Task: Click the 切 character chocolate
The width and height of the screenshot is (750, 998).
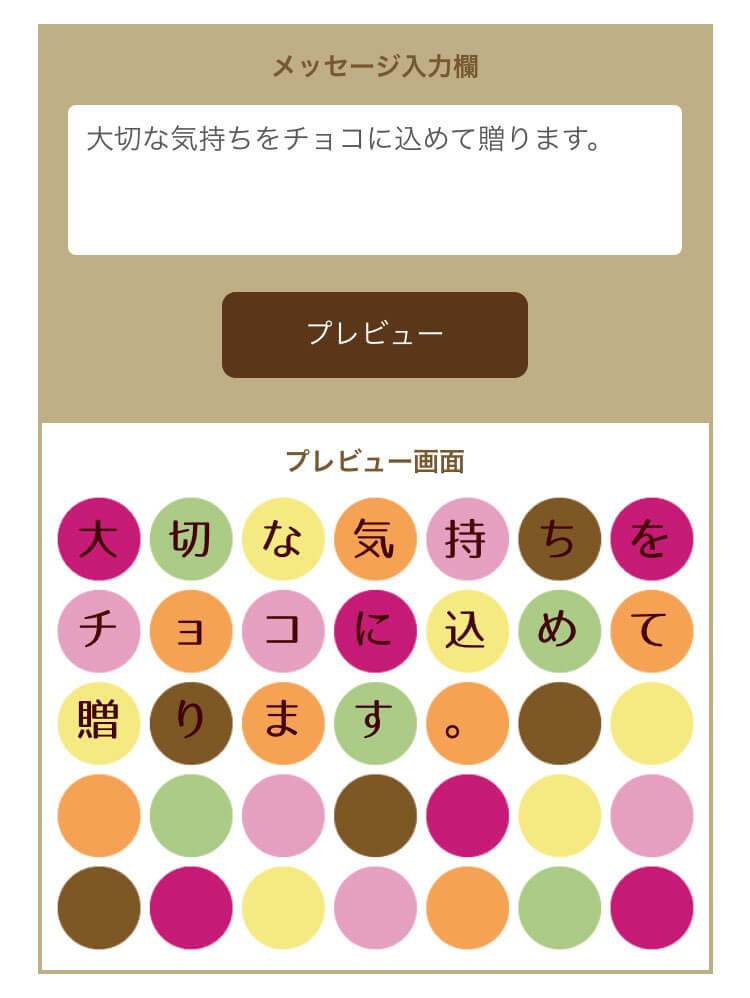Action: click(x=190, y=540)
